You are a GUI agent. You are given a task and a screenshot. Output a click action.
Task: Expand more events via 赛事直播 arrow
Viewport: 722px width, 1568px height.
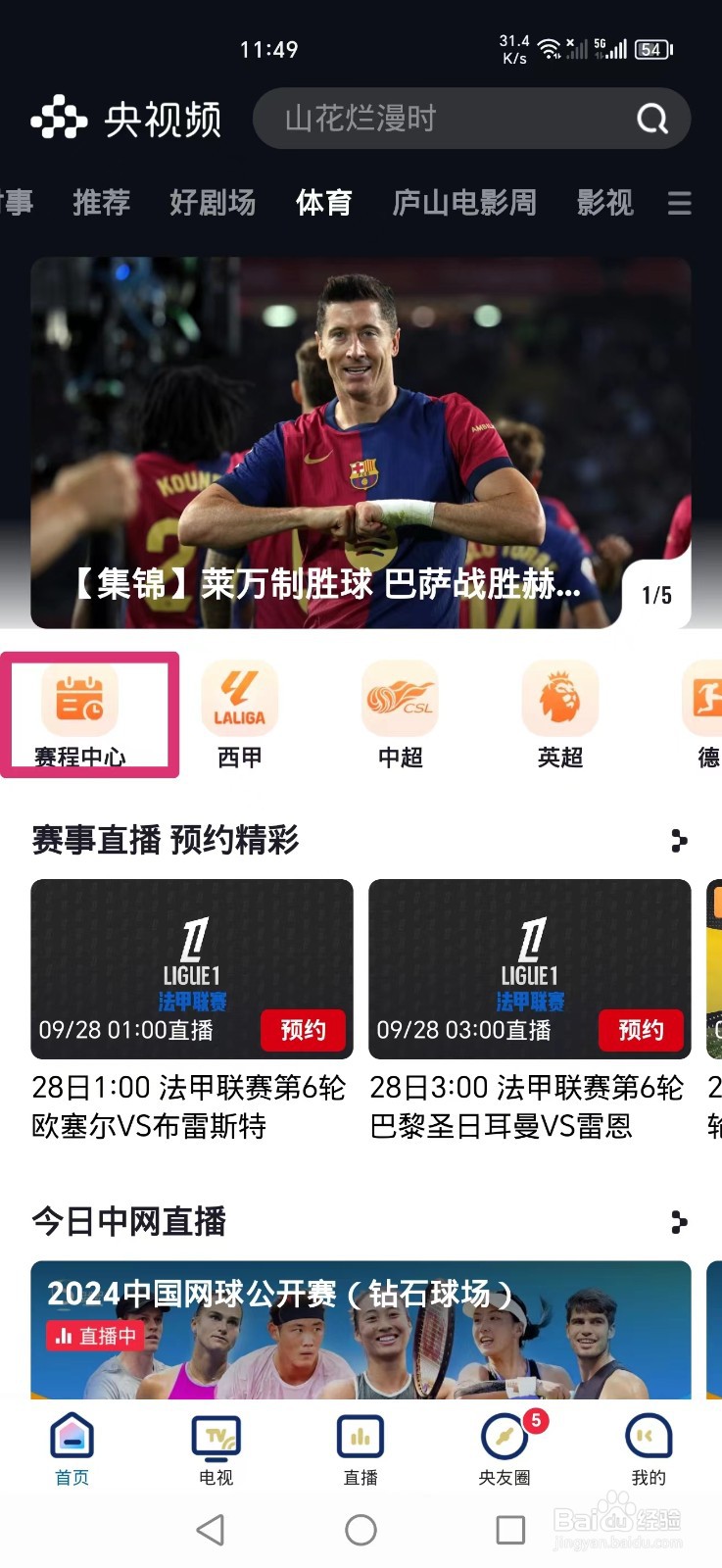[x=678, y=841]
